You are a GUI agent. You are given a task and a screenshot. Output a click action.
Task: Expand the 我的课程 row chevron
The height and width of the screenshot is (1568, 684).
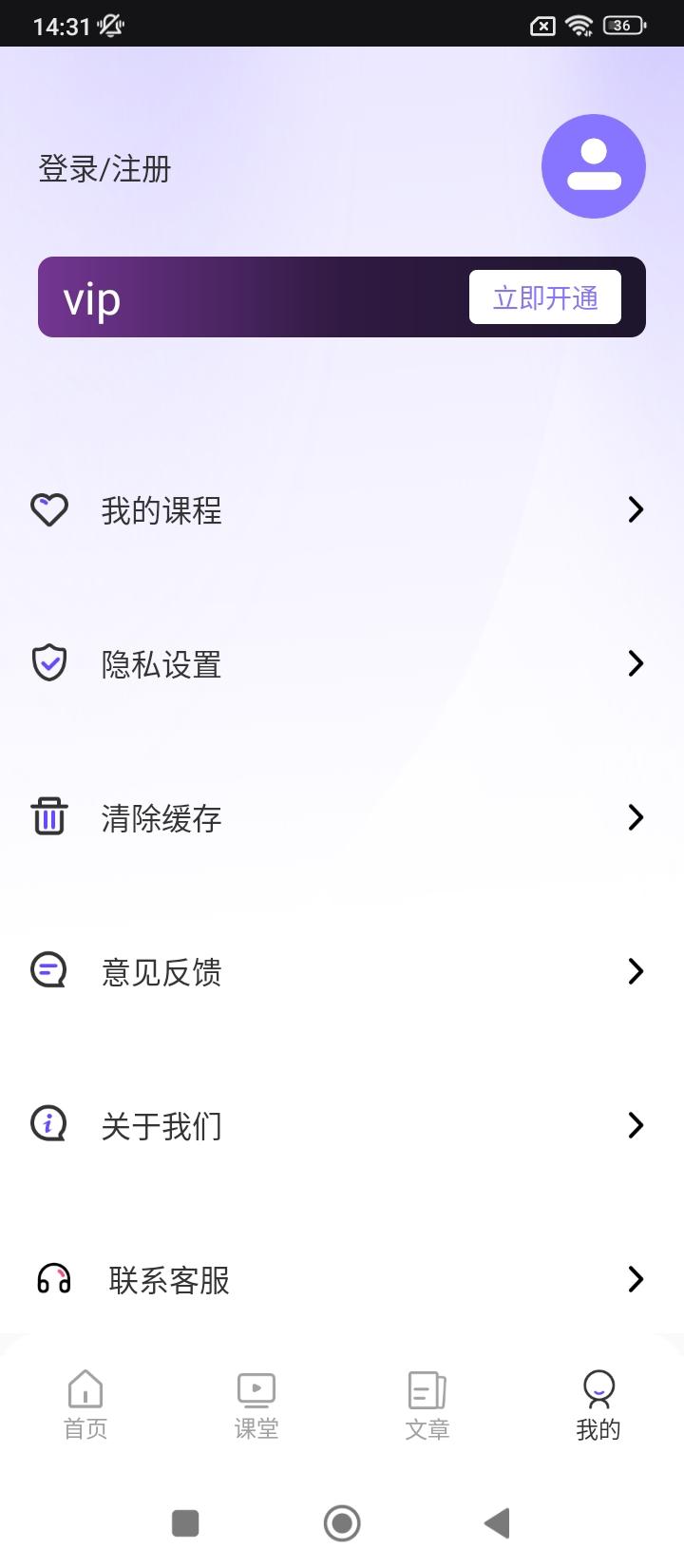(635, 509)
